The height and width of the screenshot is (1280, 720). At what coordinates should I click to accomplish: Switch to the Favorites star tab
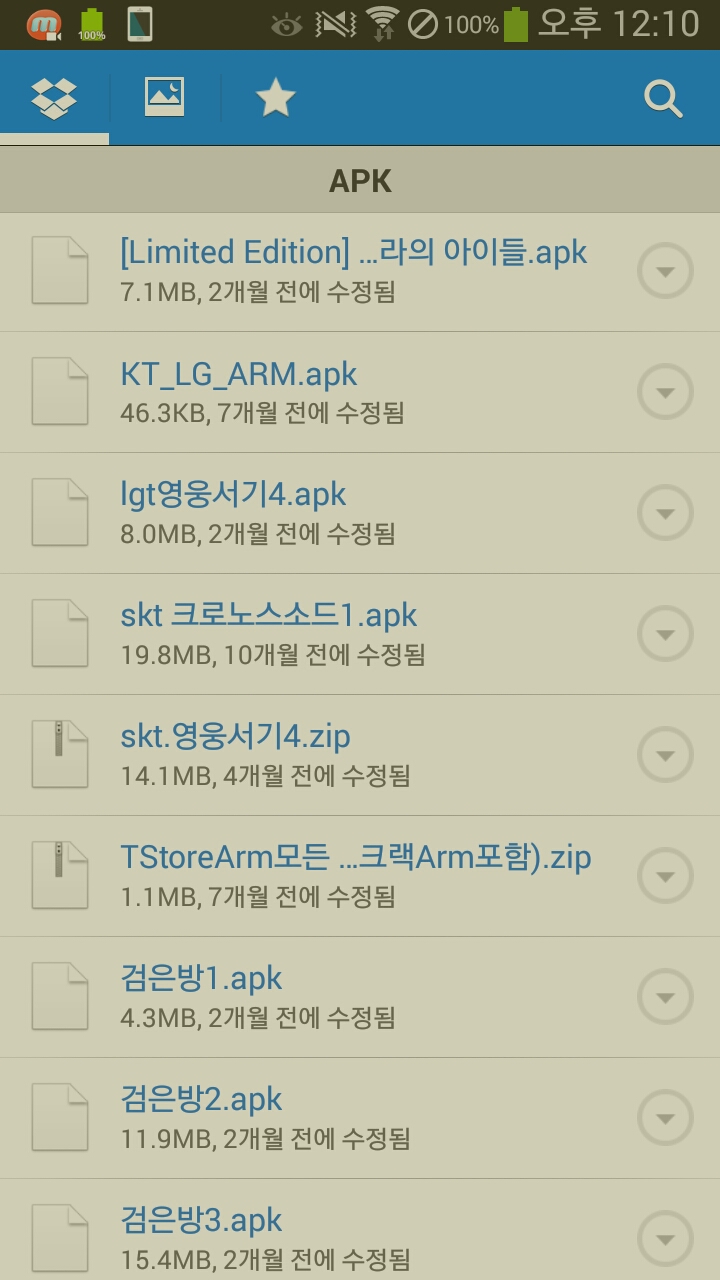[x=275, y=98]
